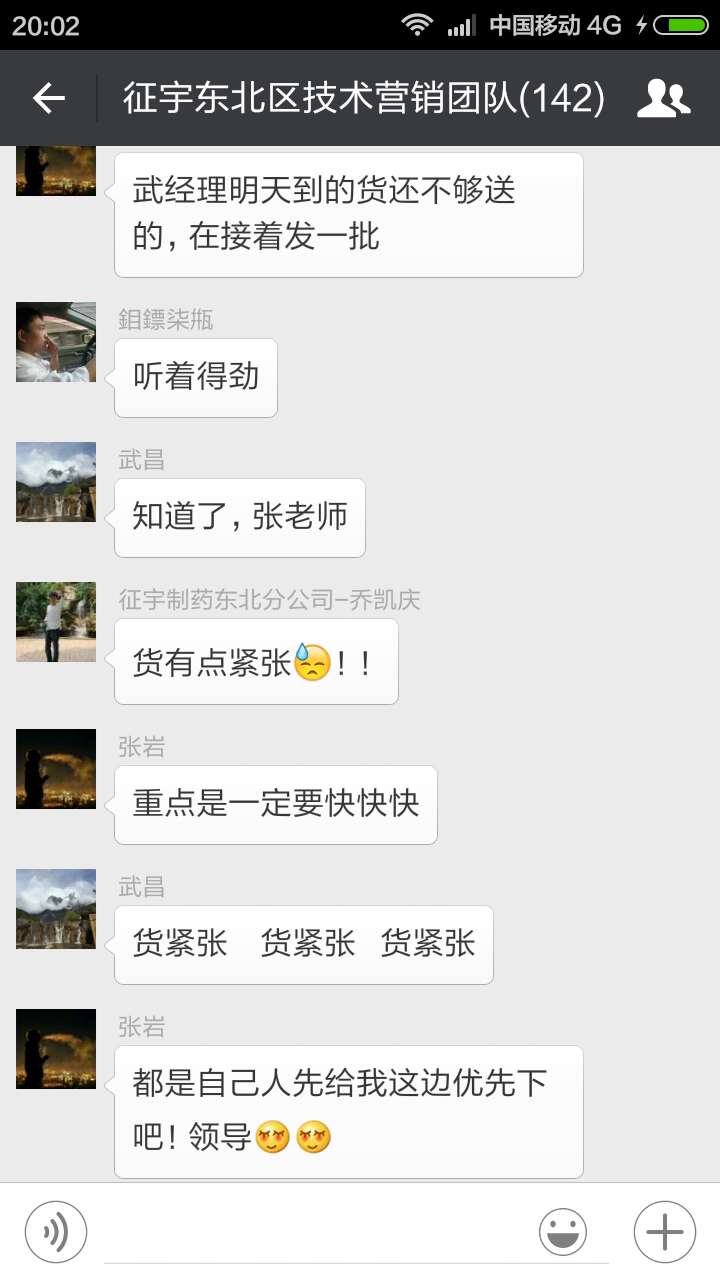Viewport: 720px width, 1280px height.
Task: Open group members and chat info
Action: [x=664, y=98]
